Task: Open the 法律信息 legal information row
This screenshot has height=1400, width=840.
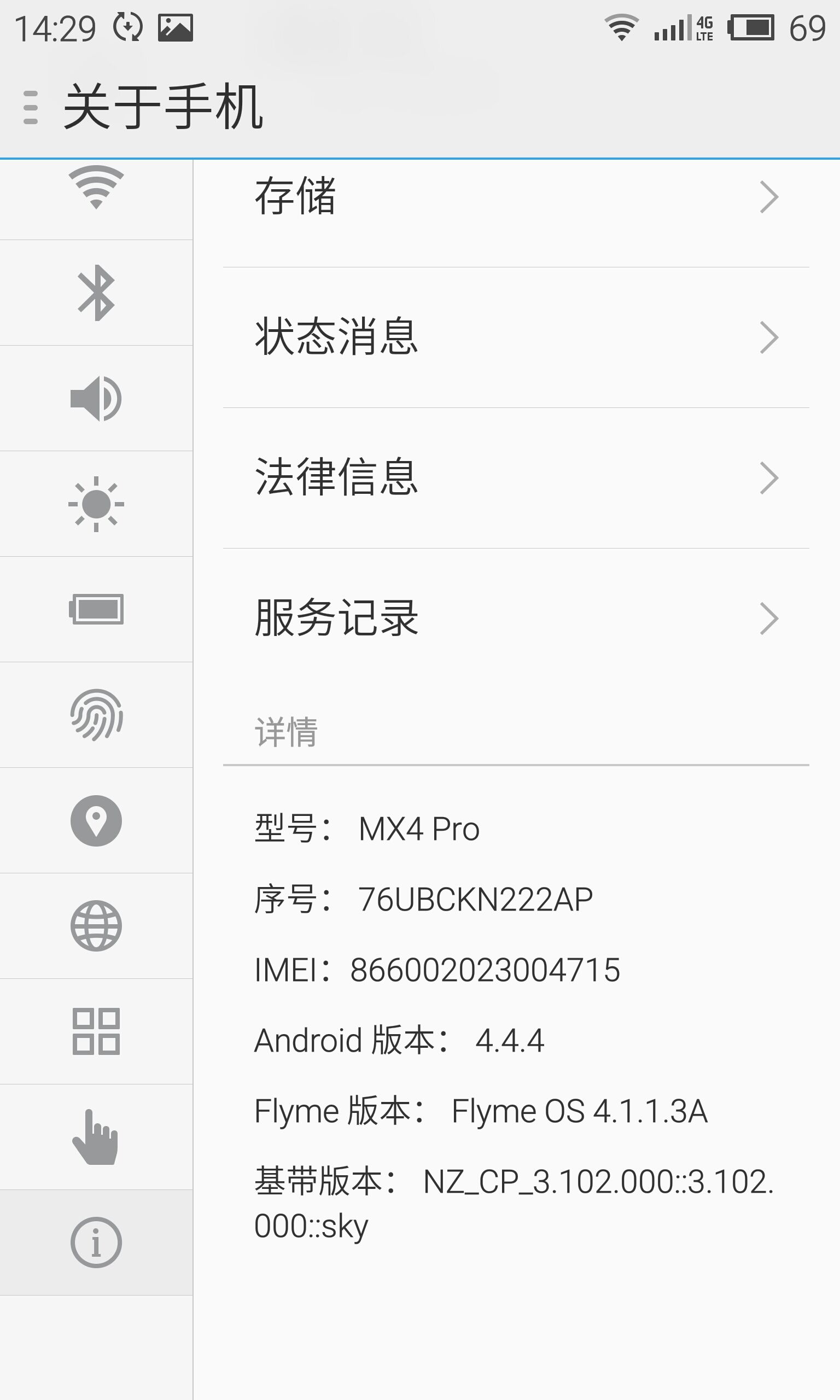Action: pos(515,477)
